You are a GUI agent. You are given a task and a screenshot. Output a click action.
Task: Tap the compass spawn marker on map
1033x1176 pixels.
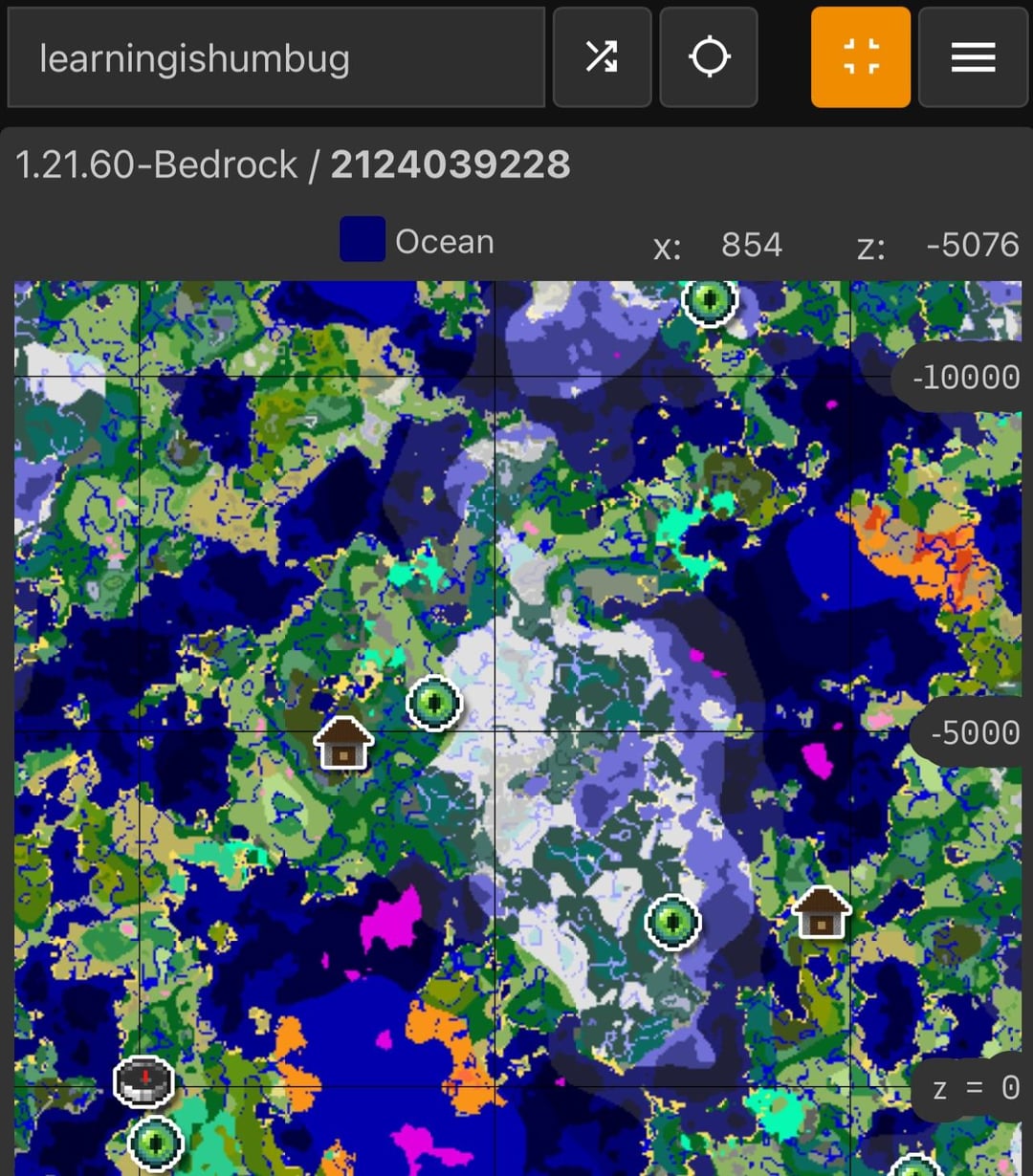(143, 1081)
